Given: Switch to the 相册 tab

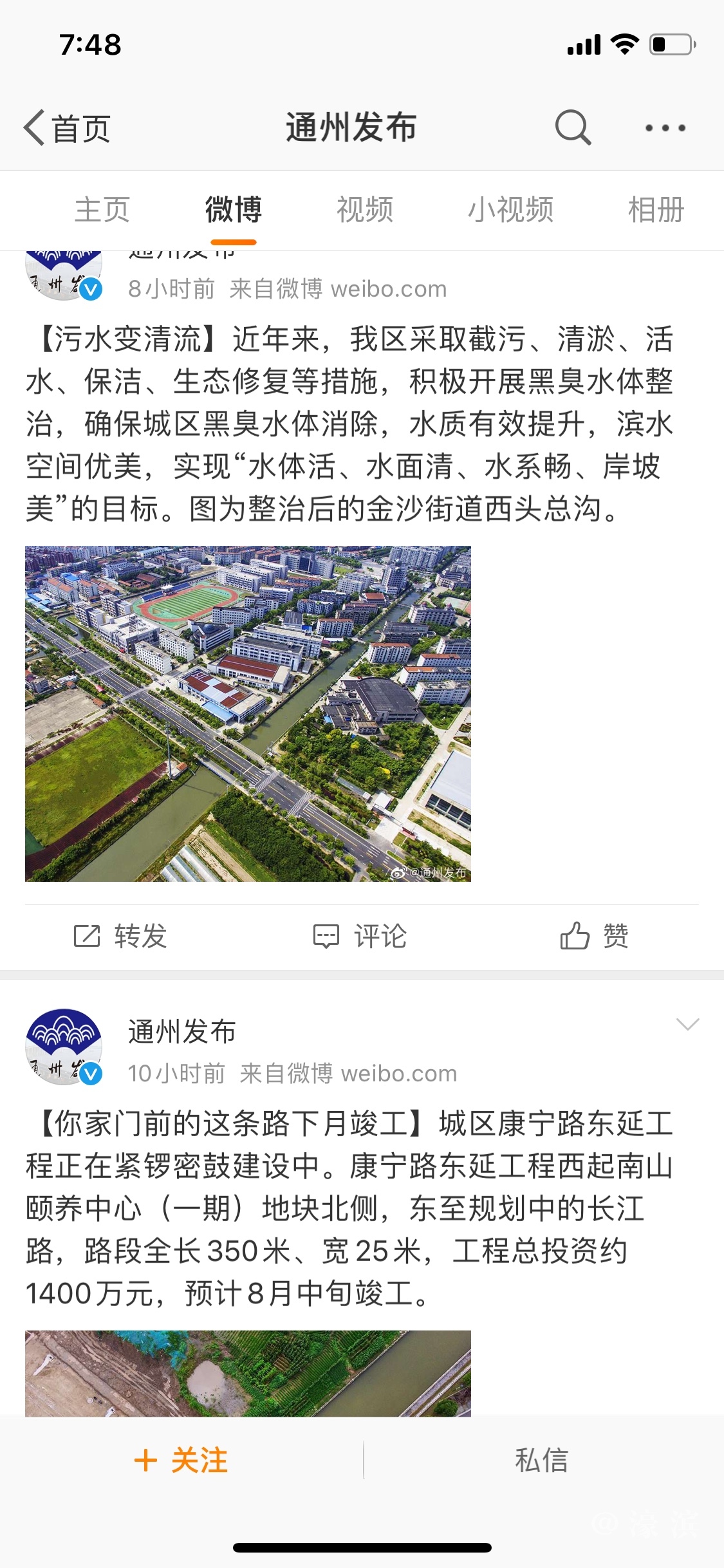Looking at the screenshot, I should tap(656, 210).
